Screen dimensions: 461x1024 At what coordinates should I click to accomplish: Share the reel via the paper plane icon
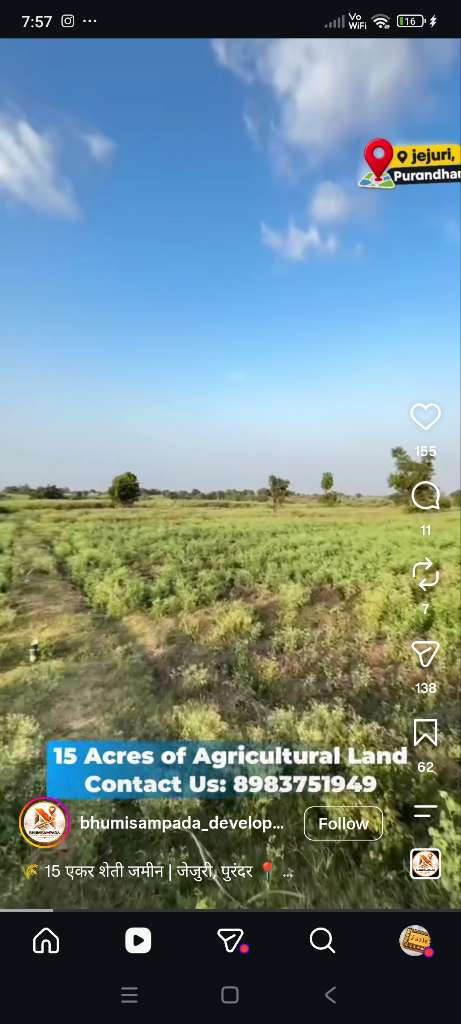point(425,654)
